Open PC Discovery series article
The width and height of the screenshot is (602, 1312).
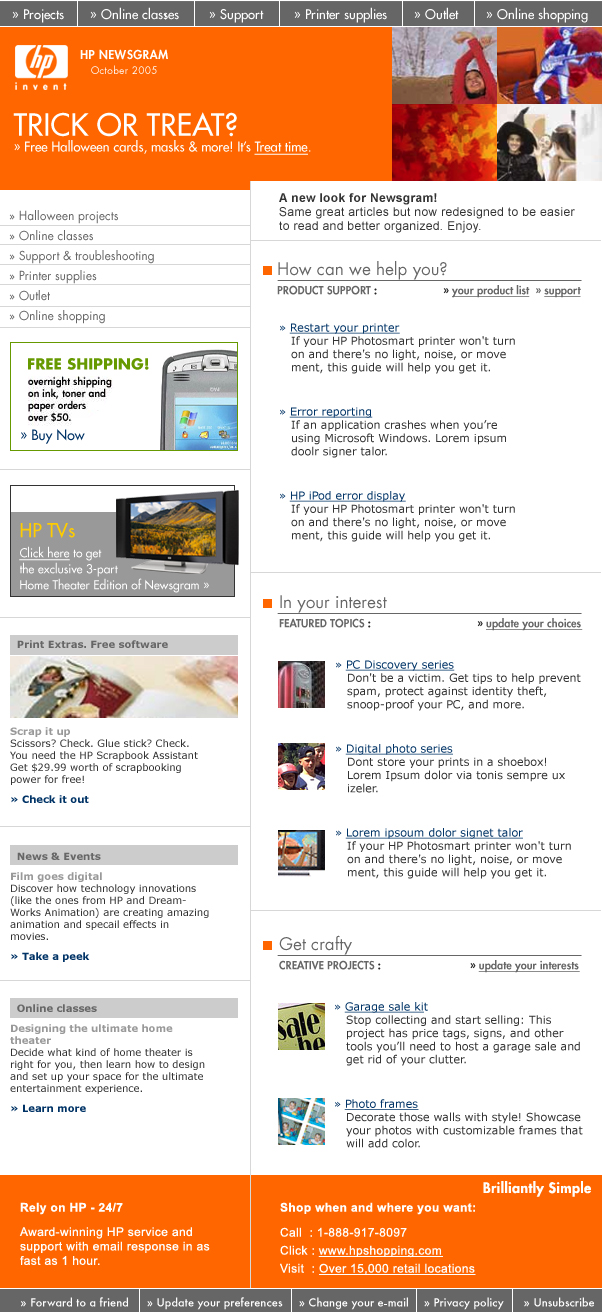click(399, 665)
